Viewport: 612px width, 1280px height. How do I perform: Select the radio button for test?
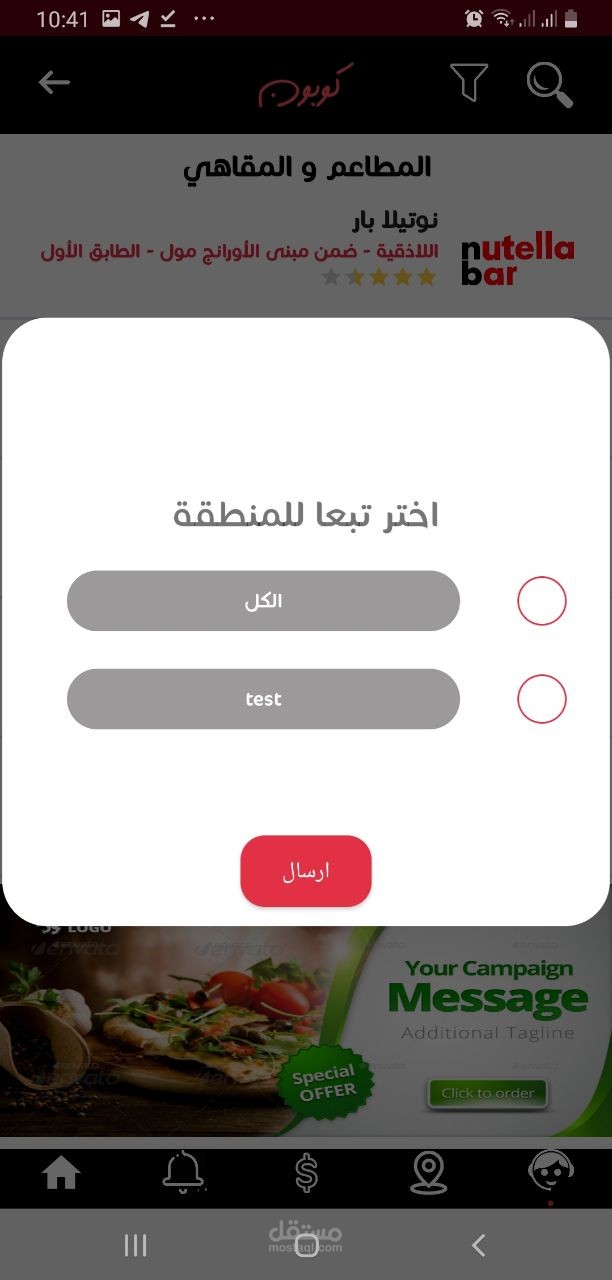(542, 699)
